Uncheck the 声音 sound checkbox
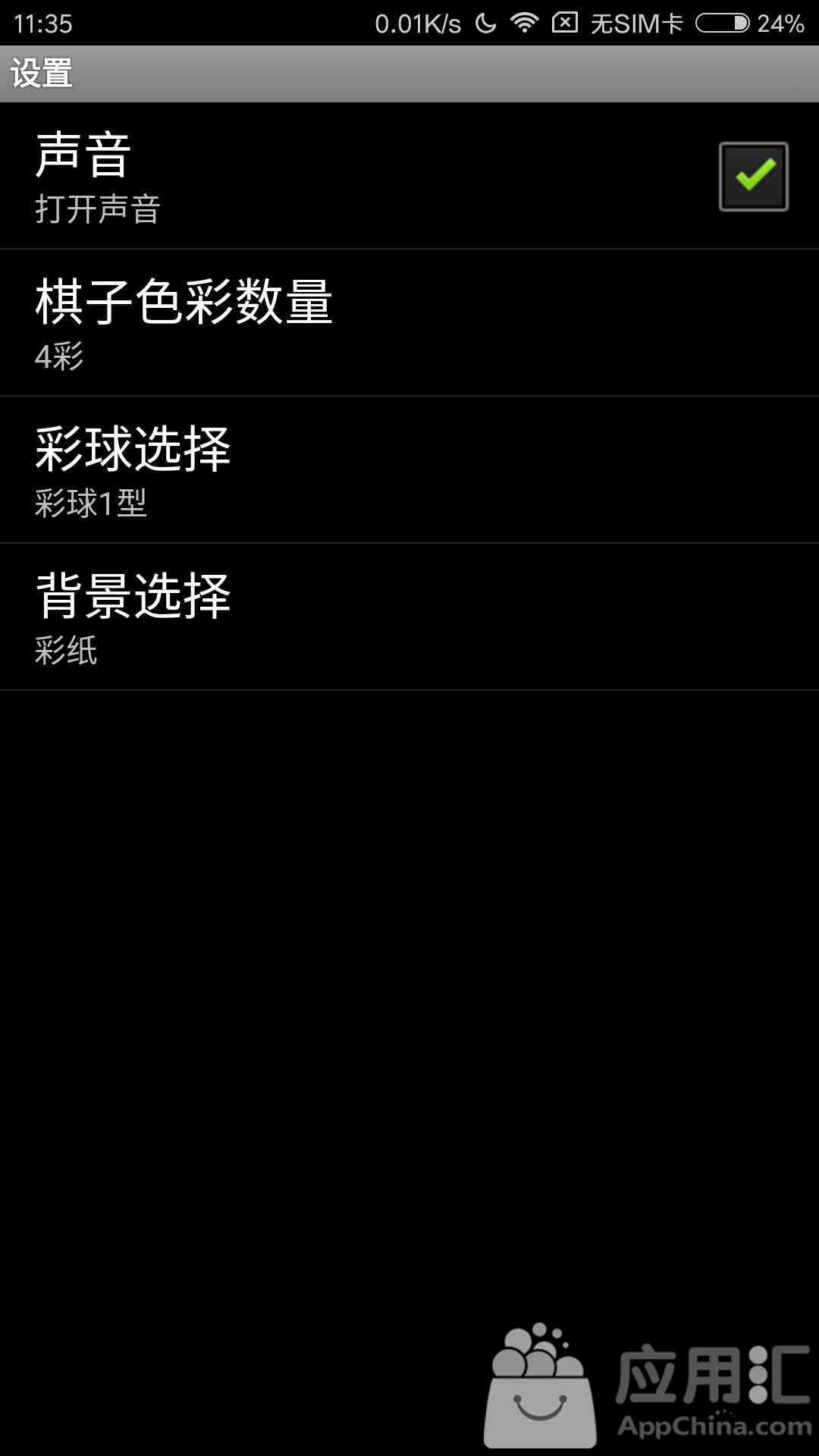The height and width of the screenshot is (1456, 819). tap(753, 176)
